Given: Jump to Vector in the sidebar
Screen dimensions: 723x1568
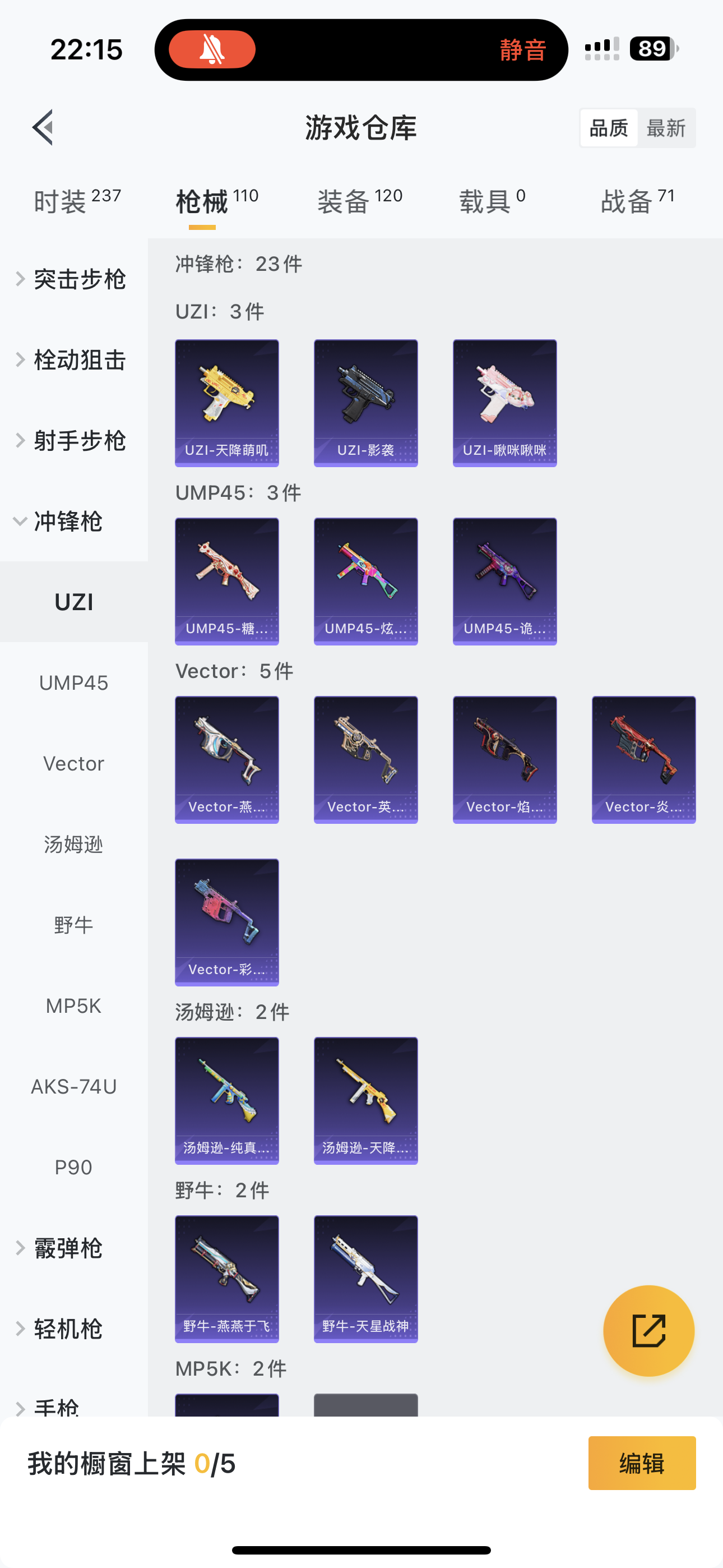Looking at the screenshot, I should [x=73, y=763].
